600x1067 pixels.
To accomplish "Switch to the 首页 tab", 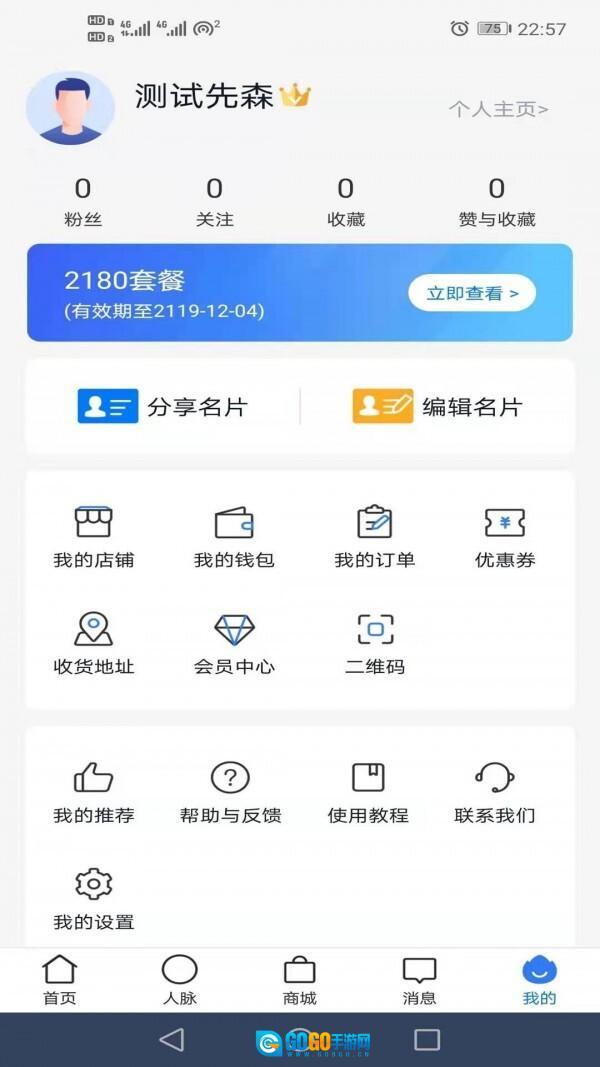I will [60, 980].
